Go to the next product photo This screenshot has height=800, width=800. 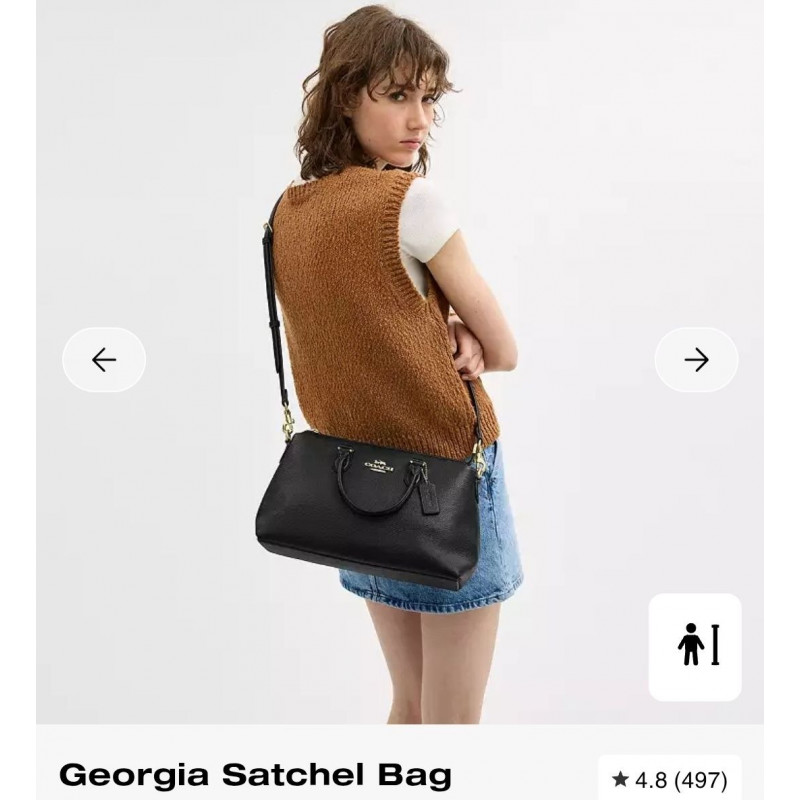tap(696, 360)
